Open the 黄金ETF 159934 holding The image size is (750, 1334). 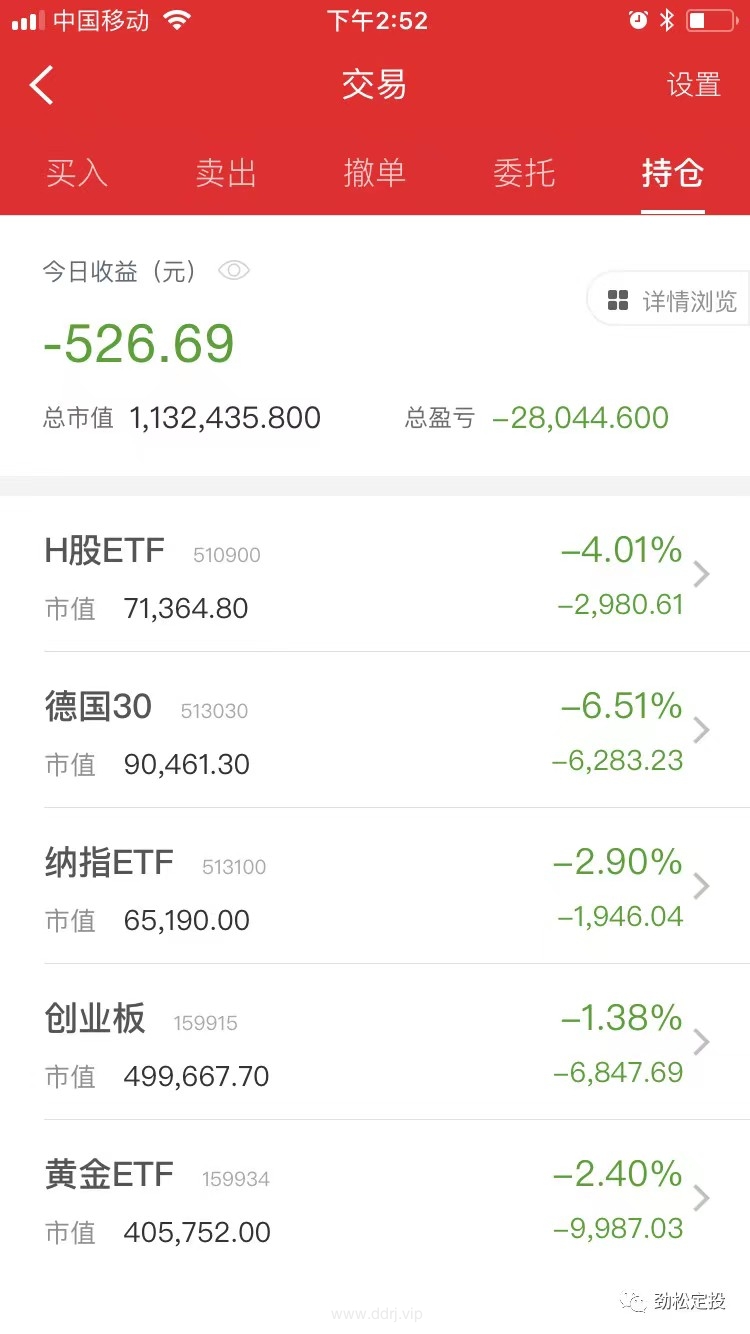click(x=375, y=1198)
